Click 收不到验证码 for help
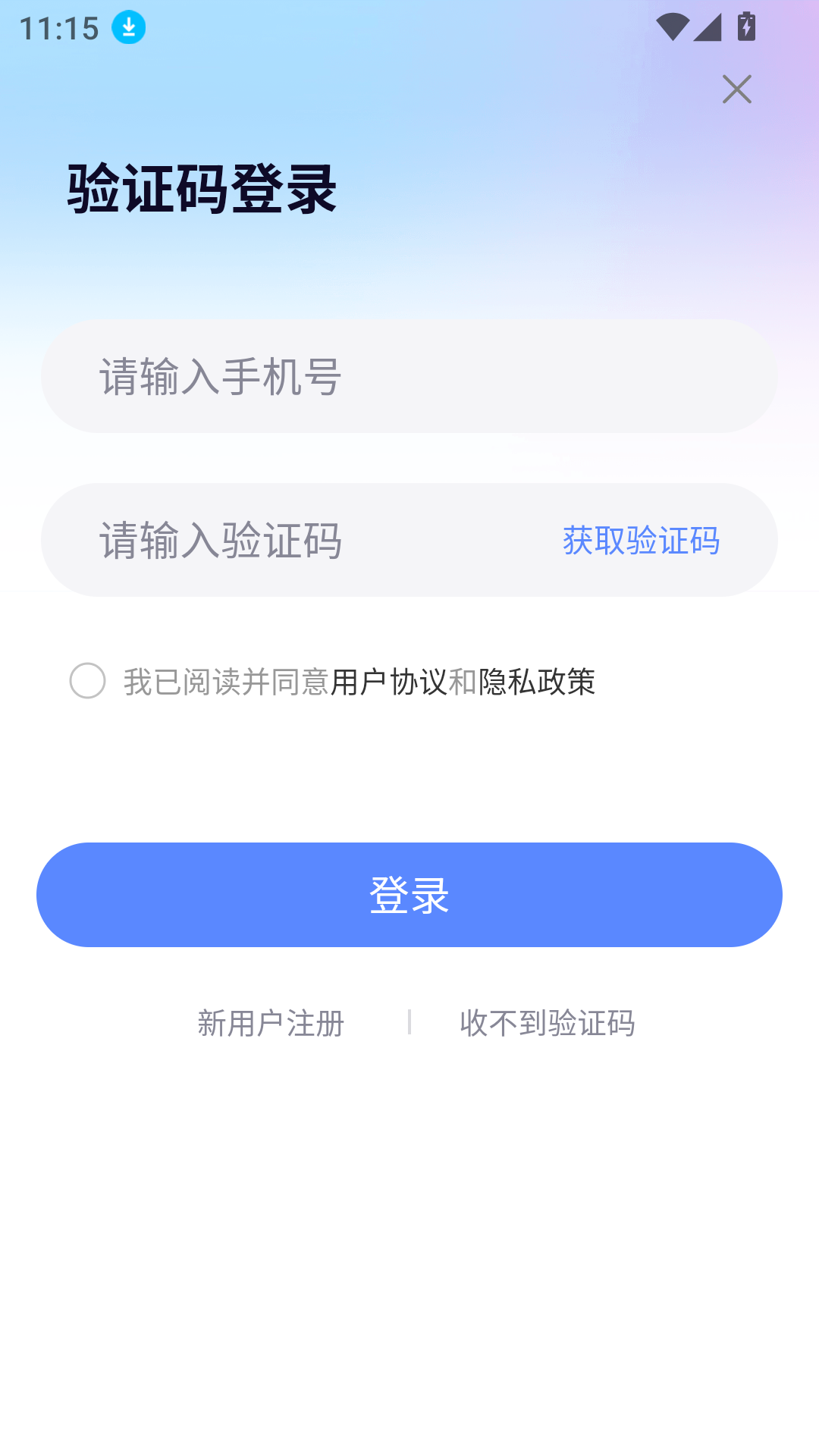The width and height of the screenshot is (819, 1456). click(548, 1023)
